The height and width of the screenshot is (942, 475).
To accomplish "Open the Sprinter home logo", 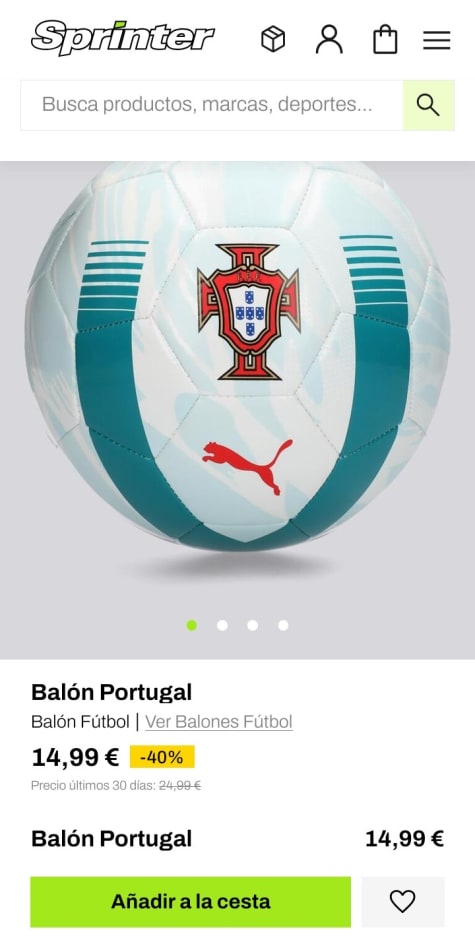I will point(123,38).
